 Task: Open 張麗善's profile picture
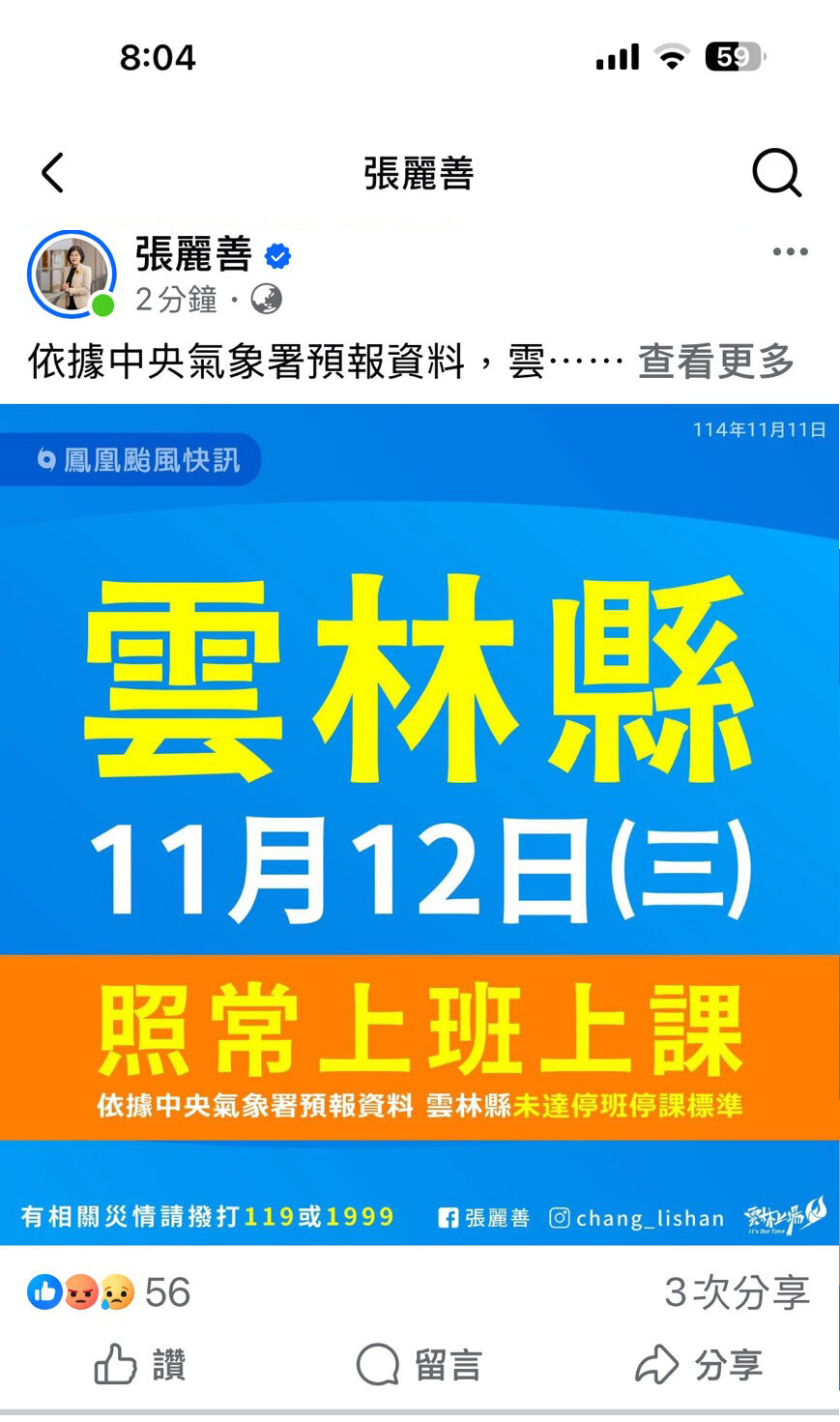pyautogui.click(x=72, y=275)
